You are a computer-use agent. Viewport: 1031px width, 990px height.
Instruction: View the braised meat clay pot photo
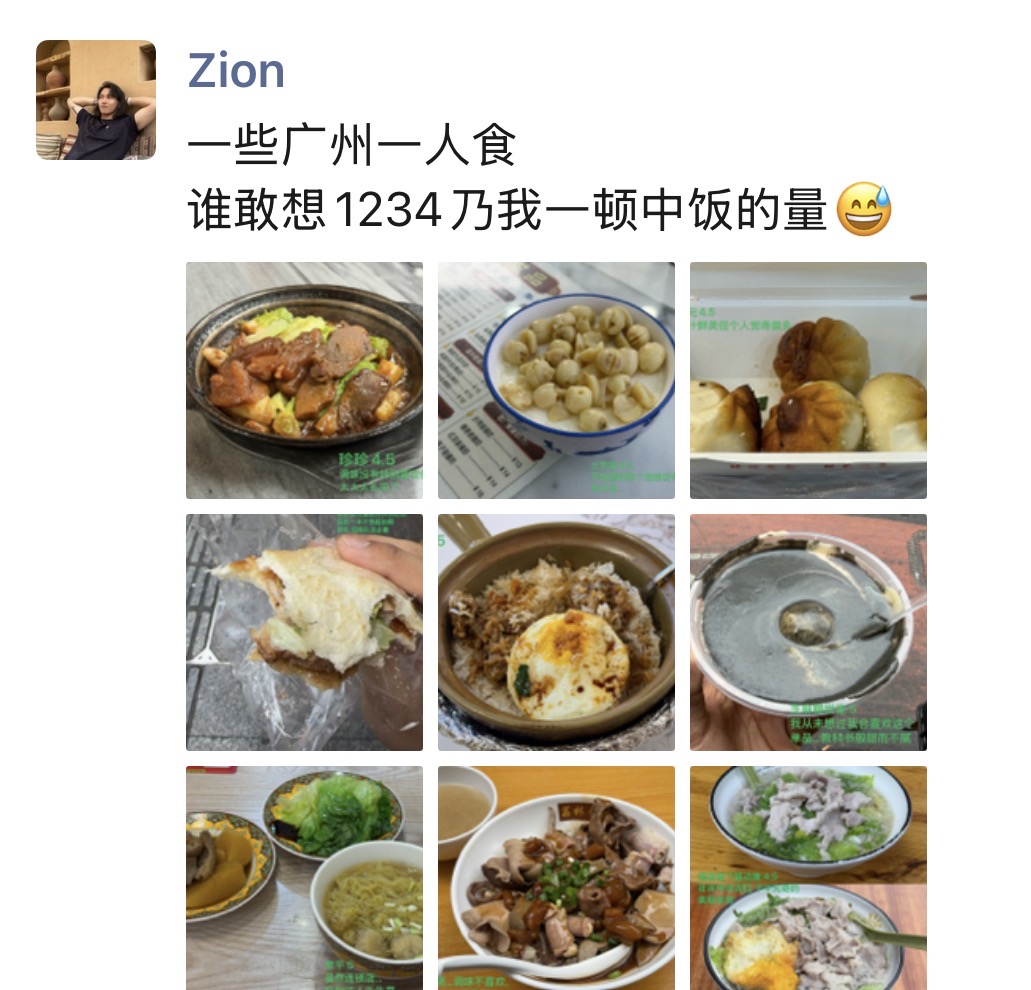tap(304, 380)
